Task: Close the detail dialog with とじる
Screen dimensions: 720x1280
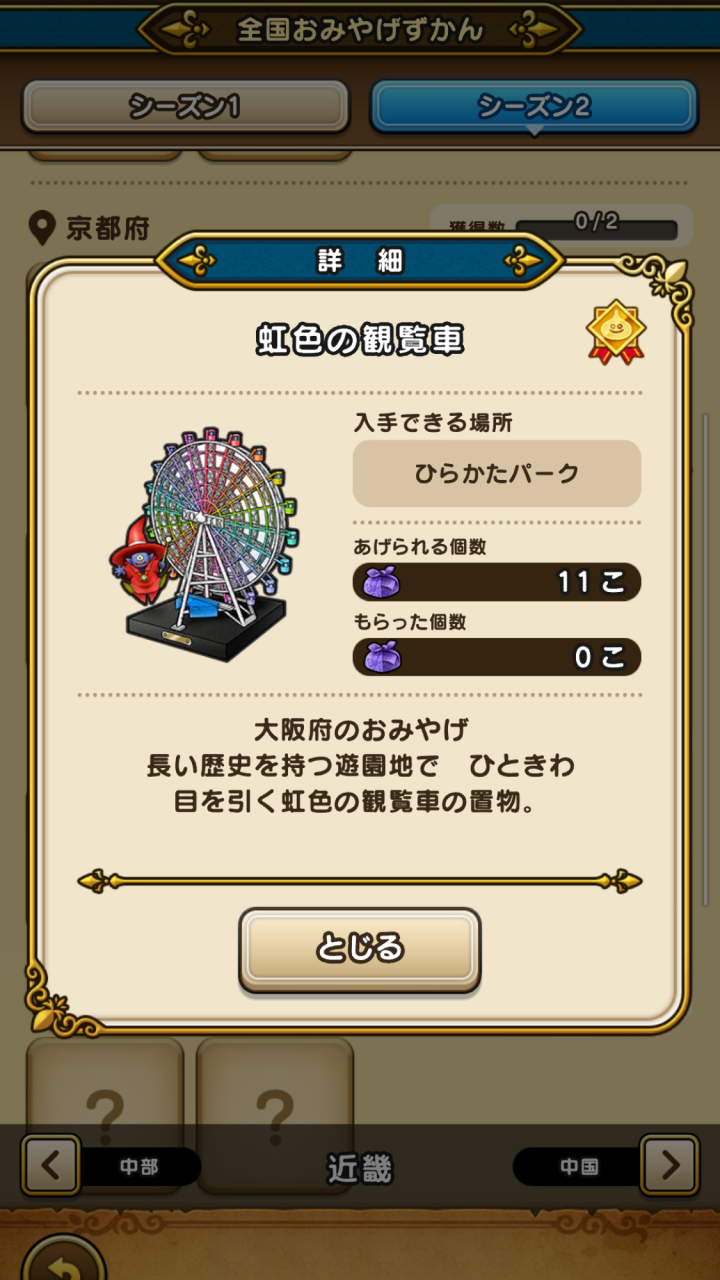Action: point(359,948)
